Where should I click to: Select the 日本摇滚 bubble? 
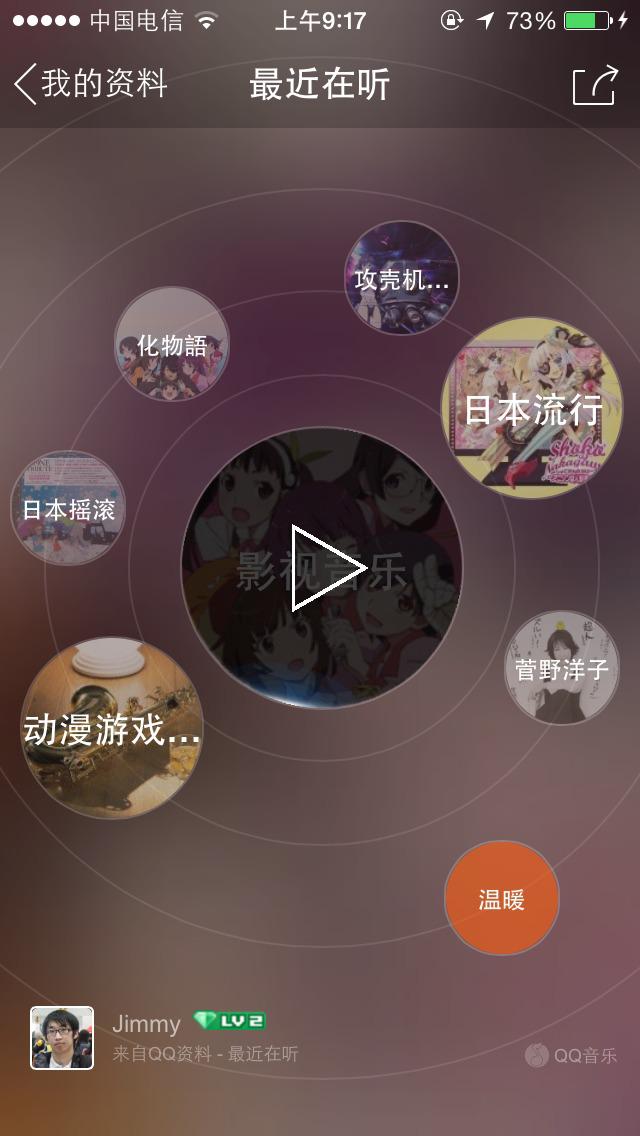[68, 508]
